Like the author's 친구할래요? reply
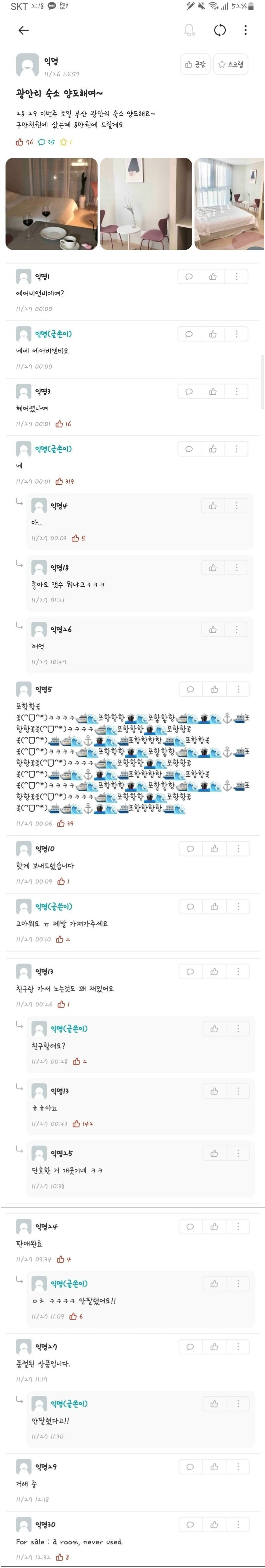Viewport: 265px width, 1568px height. (x=214, y=1029)
